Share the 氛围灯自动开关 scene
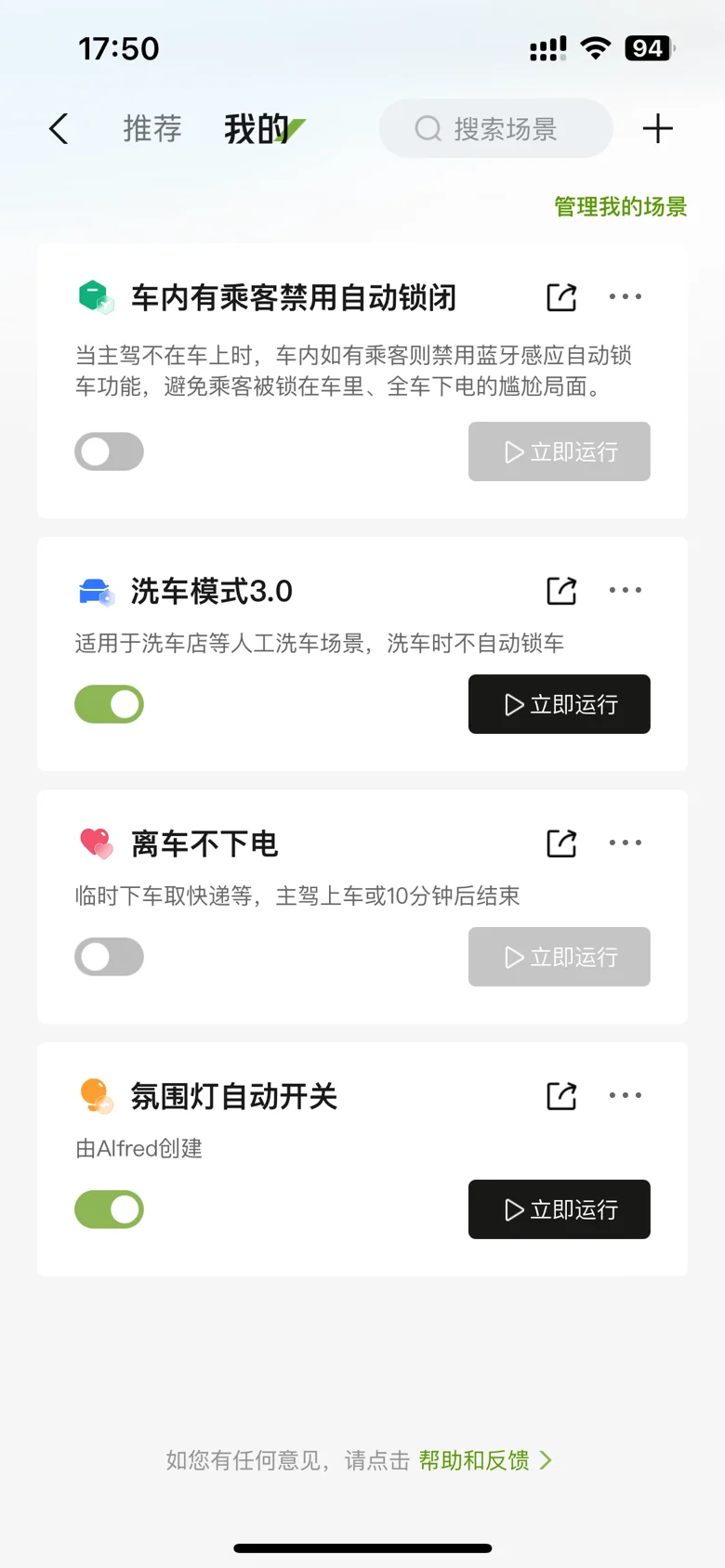725x1568 pixels. click(x=561, y=1096)
